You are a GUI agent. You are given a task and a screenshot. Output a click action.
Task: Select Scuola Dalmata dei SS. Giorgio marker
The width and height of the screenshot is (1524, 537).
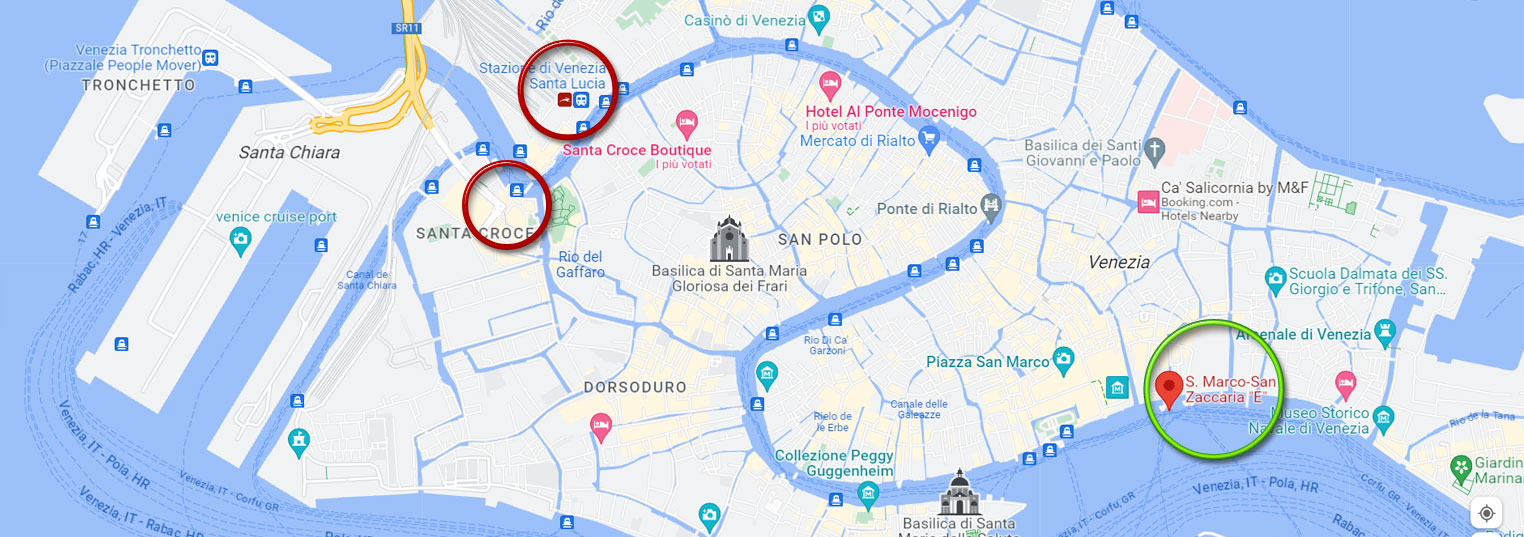1274,279
